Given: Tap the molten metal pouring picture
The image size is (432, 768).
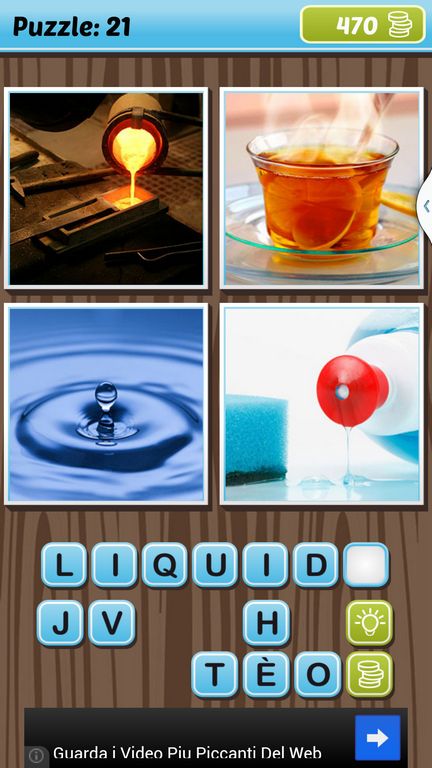Looking at the screenshot, I should [x=106, y=189].
